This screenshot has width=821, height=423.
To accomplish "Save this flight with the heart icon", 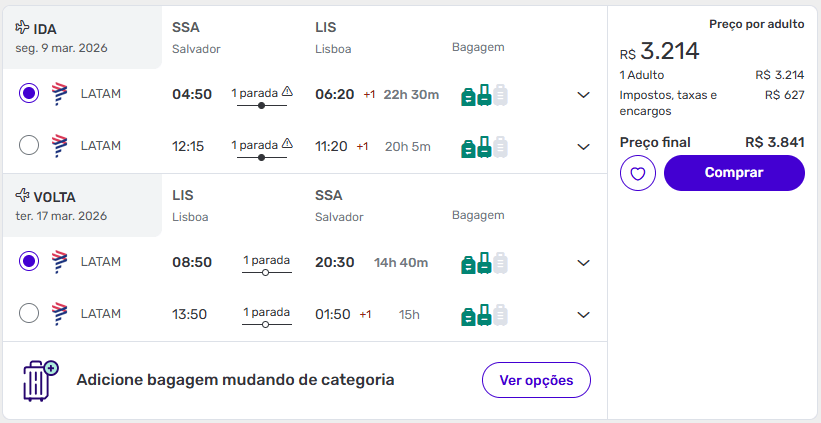I will click(x=637, y=173).
